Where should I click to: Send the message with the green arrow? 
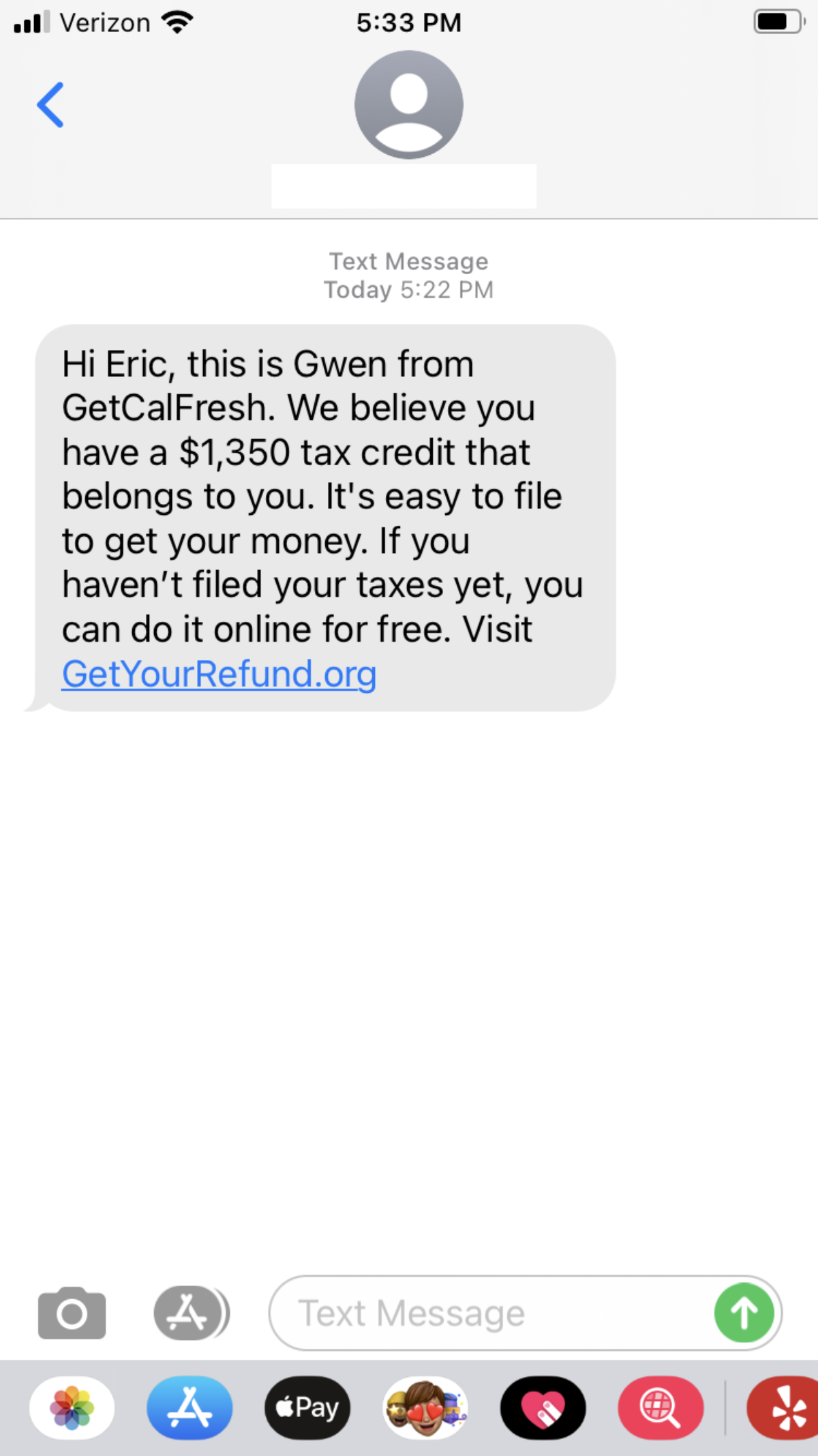point(744,1313)
